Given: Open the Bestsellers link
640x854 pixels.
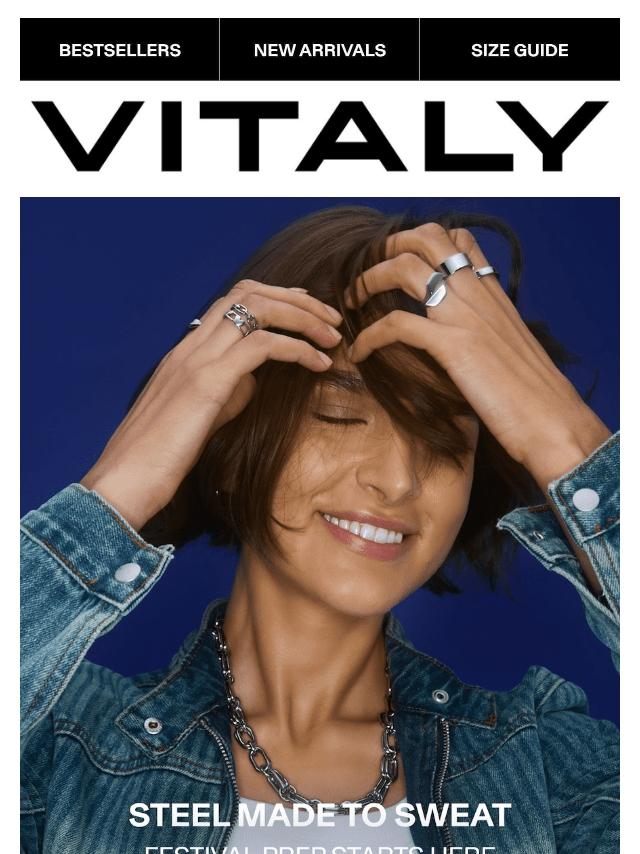Looking at the screenshot, I should point(120,50).
